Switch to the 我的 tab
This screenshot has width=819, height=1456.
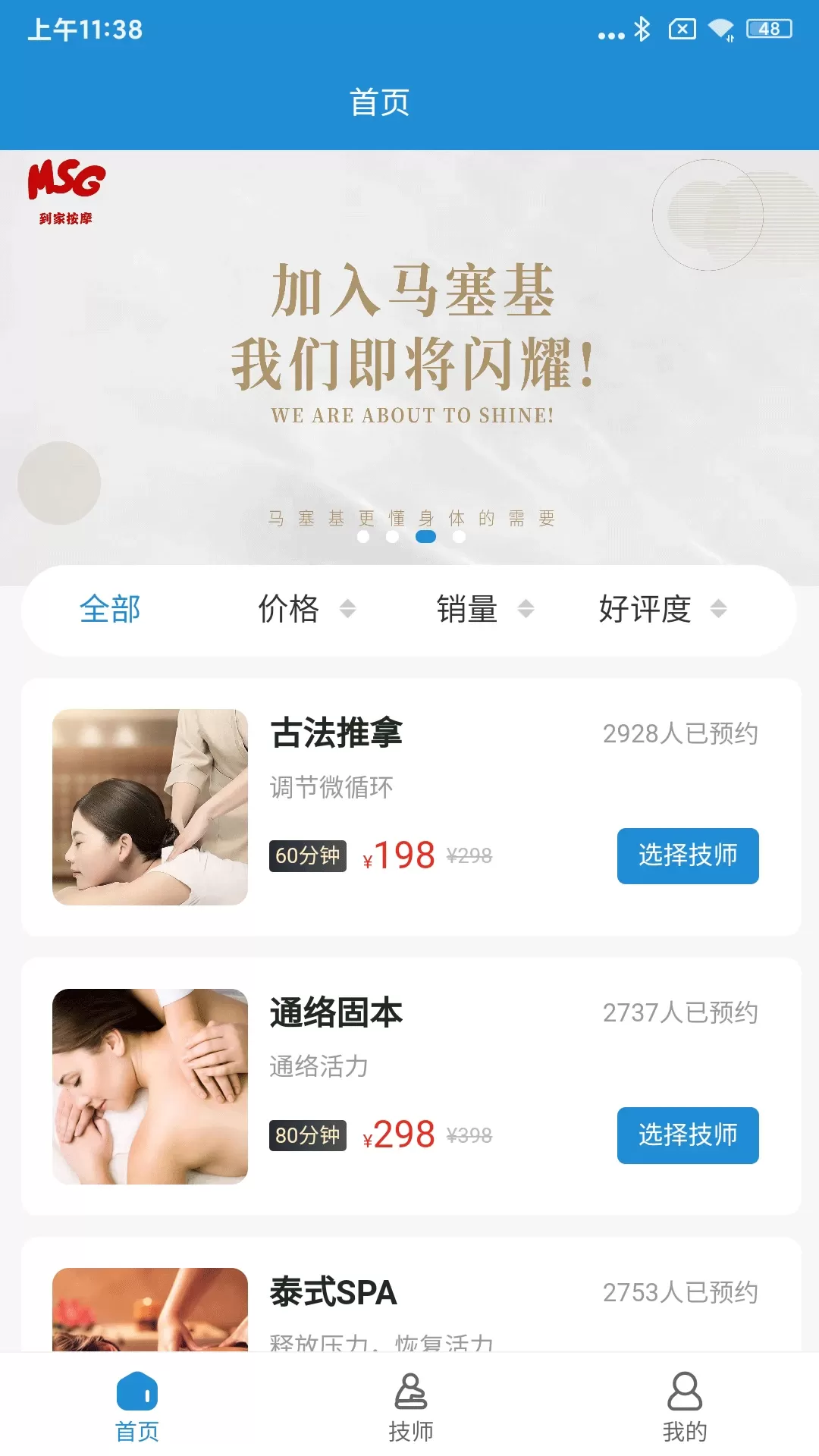tap(685, 1407)
